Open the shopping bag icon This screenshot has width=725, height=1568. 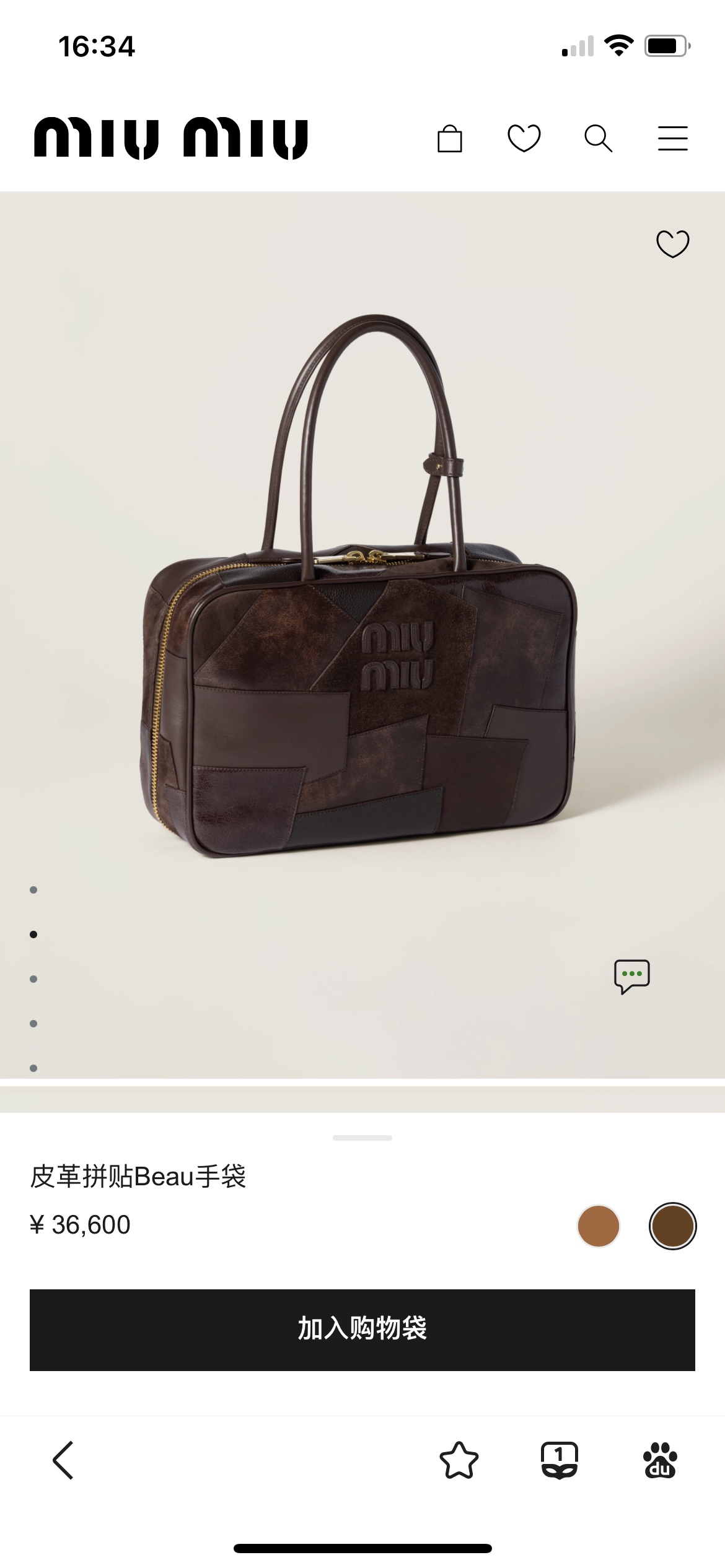(449, 138)
